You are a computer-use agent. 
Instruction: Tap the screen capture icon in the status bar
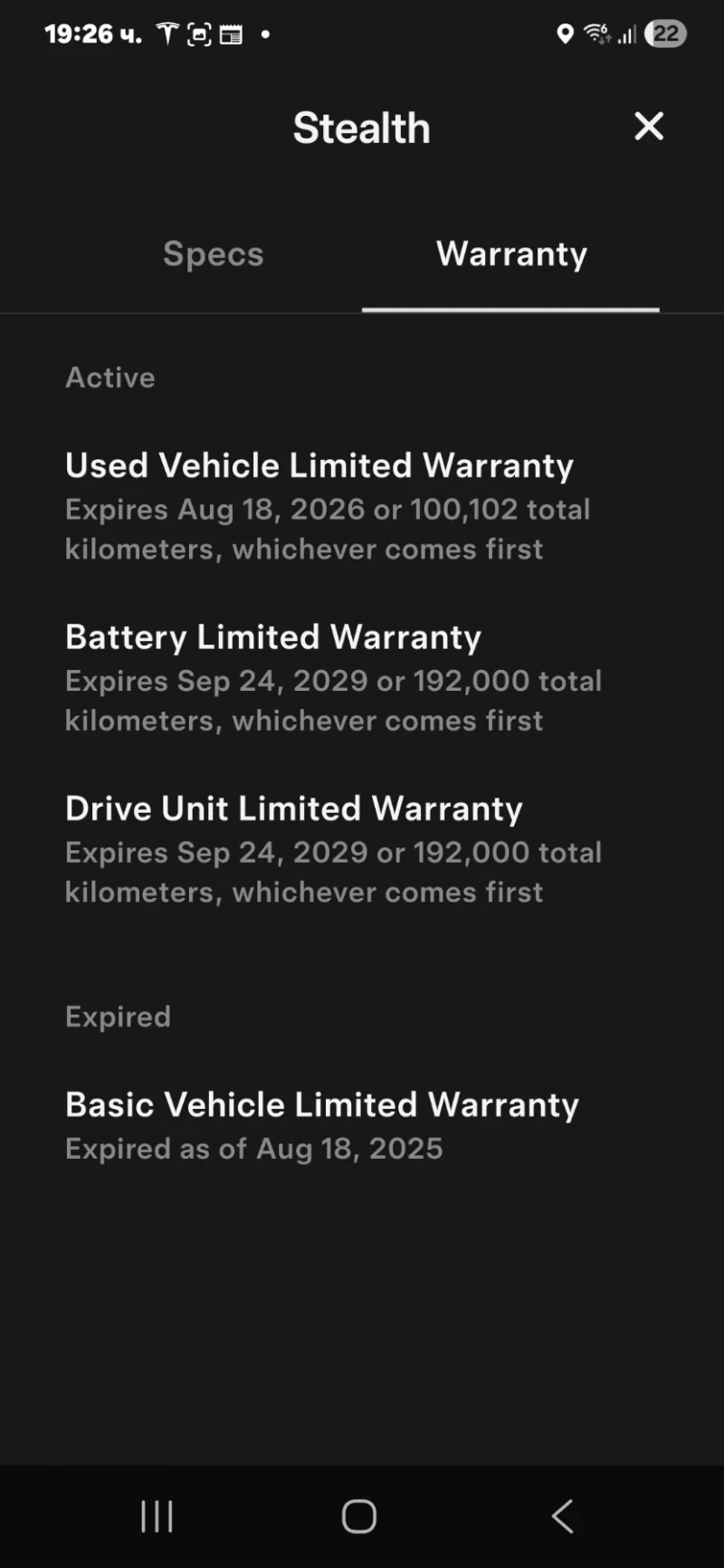(x=199, y=33)
